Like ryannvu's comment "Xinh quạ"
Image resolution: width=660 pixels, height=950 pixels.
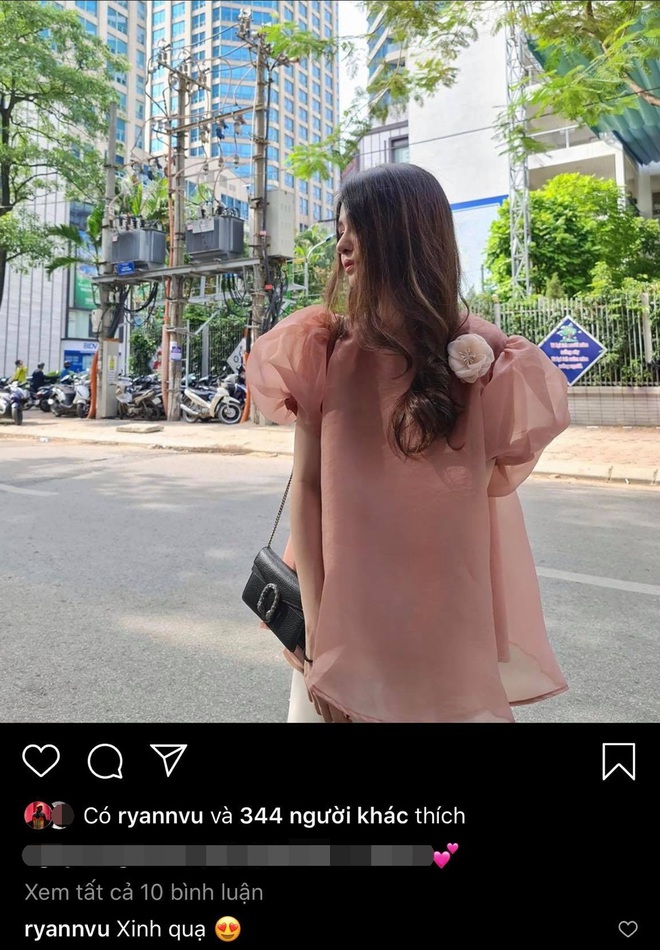click(x=627, y=929)
